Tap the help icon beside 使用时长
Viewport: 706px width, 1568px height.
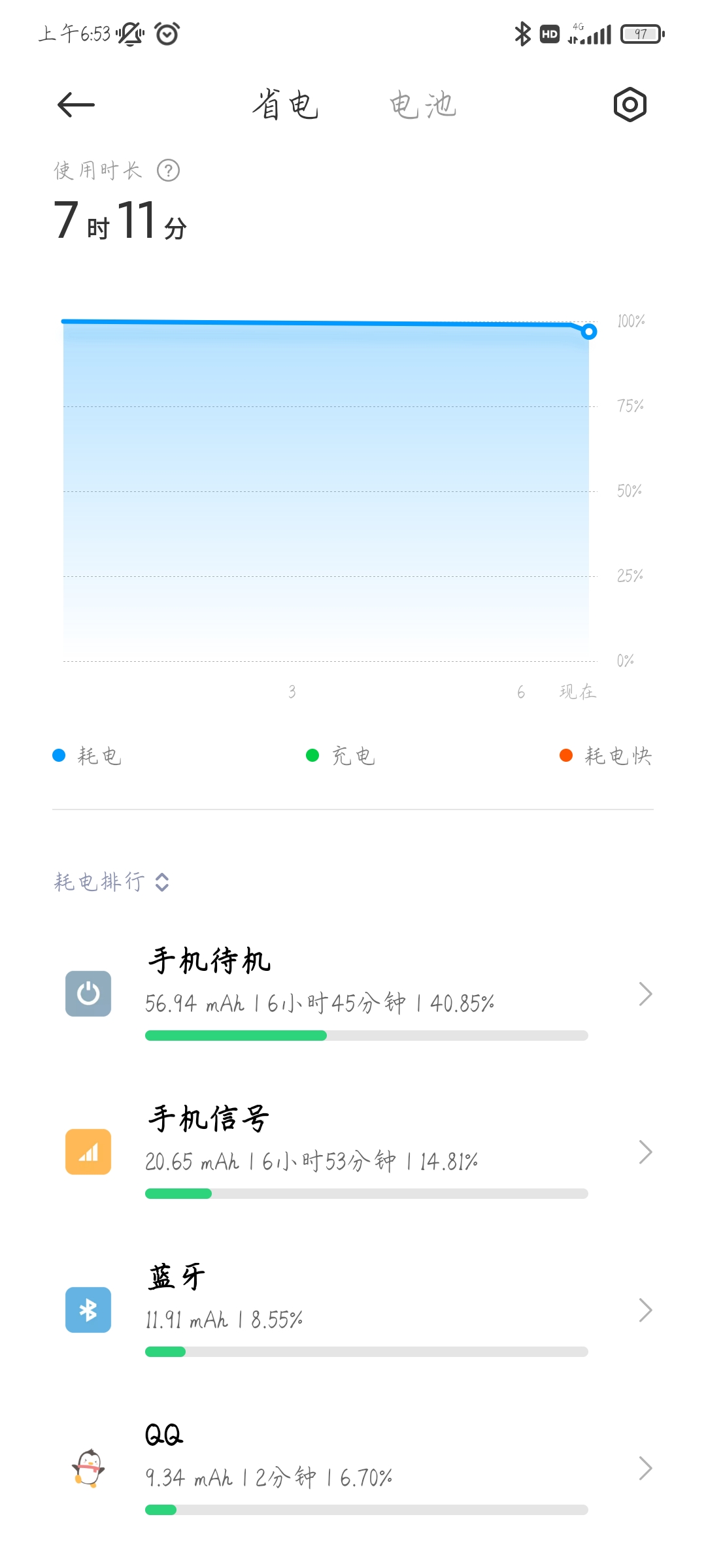pos(169,171)
